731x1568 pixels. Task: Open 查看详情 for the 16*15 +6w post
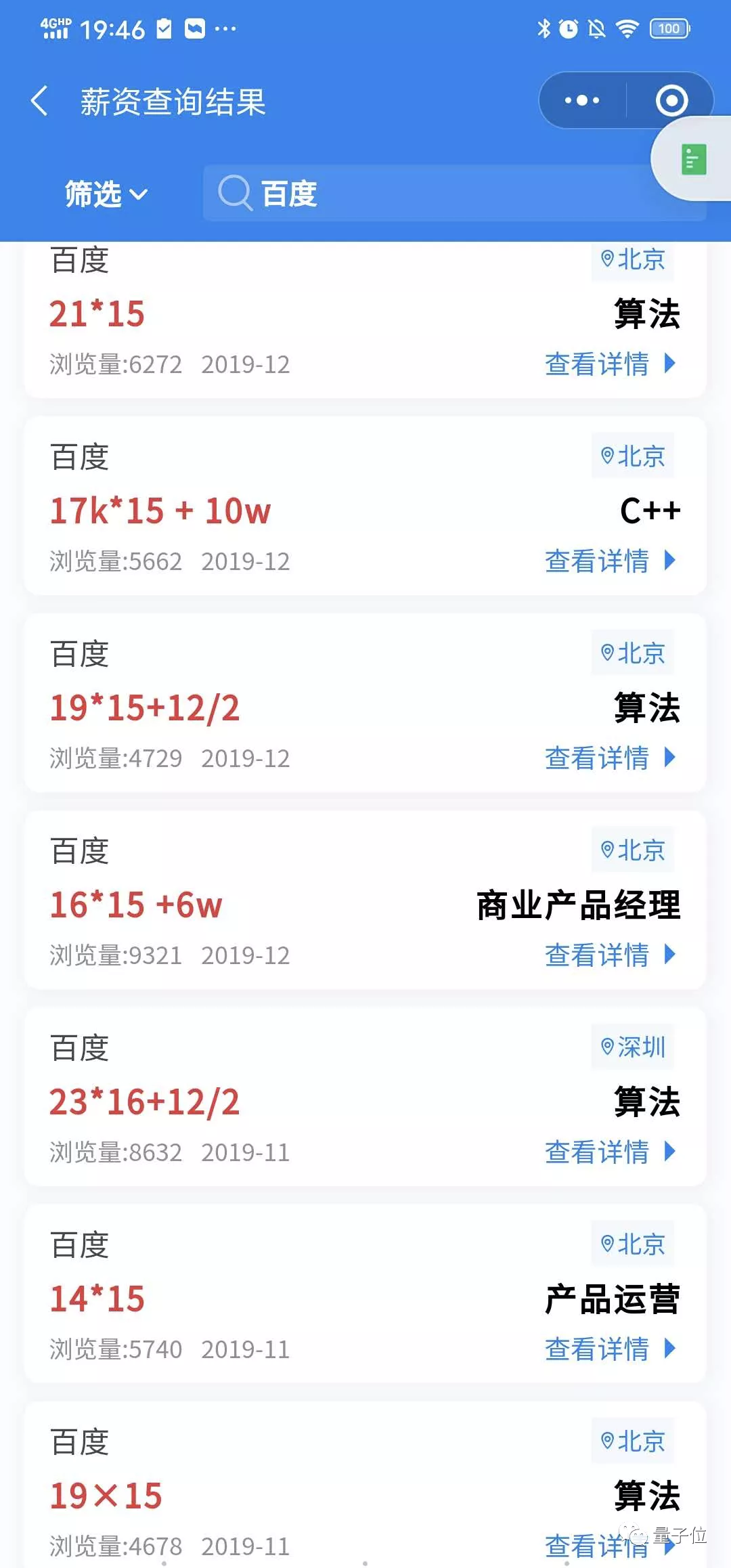click(x=599, y=955)
